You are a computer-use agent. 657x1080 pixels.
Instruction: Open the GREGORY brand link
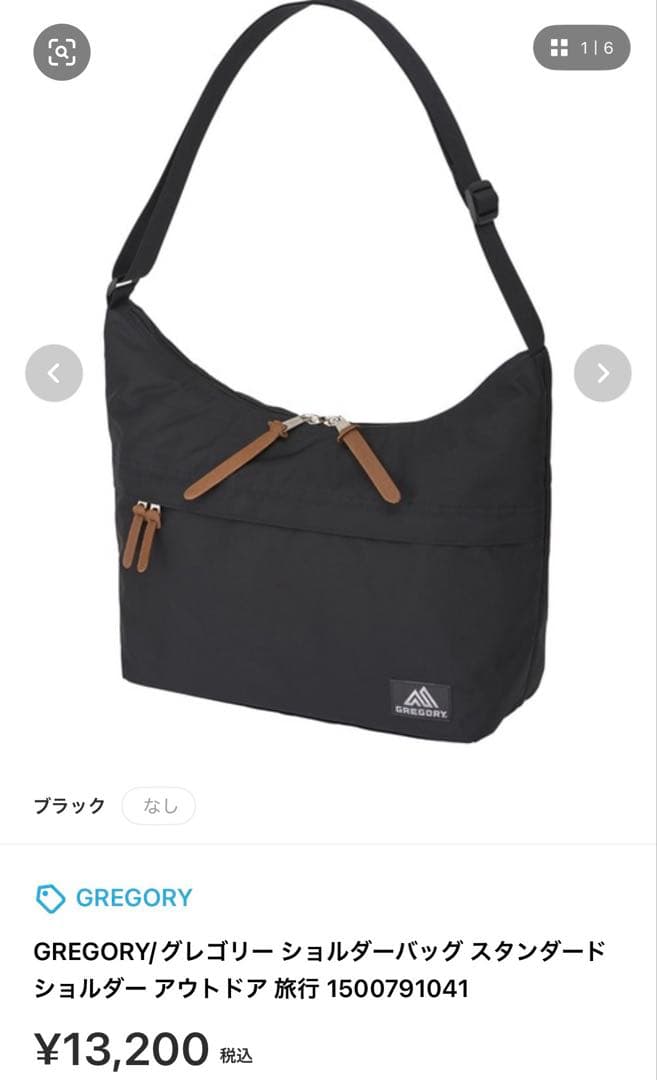point(133,897)
